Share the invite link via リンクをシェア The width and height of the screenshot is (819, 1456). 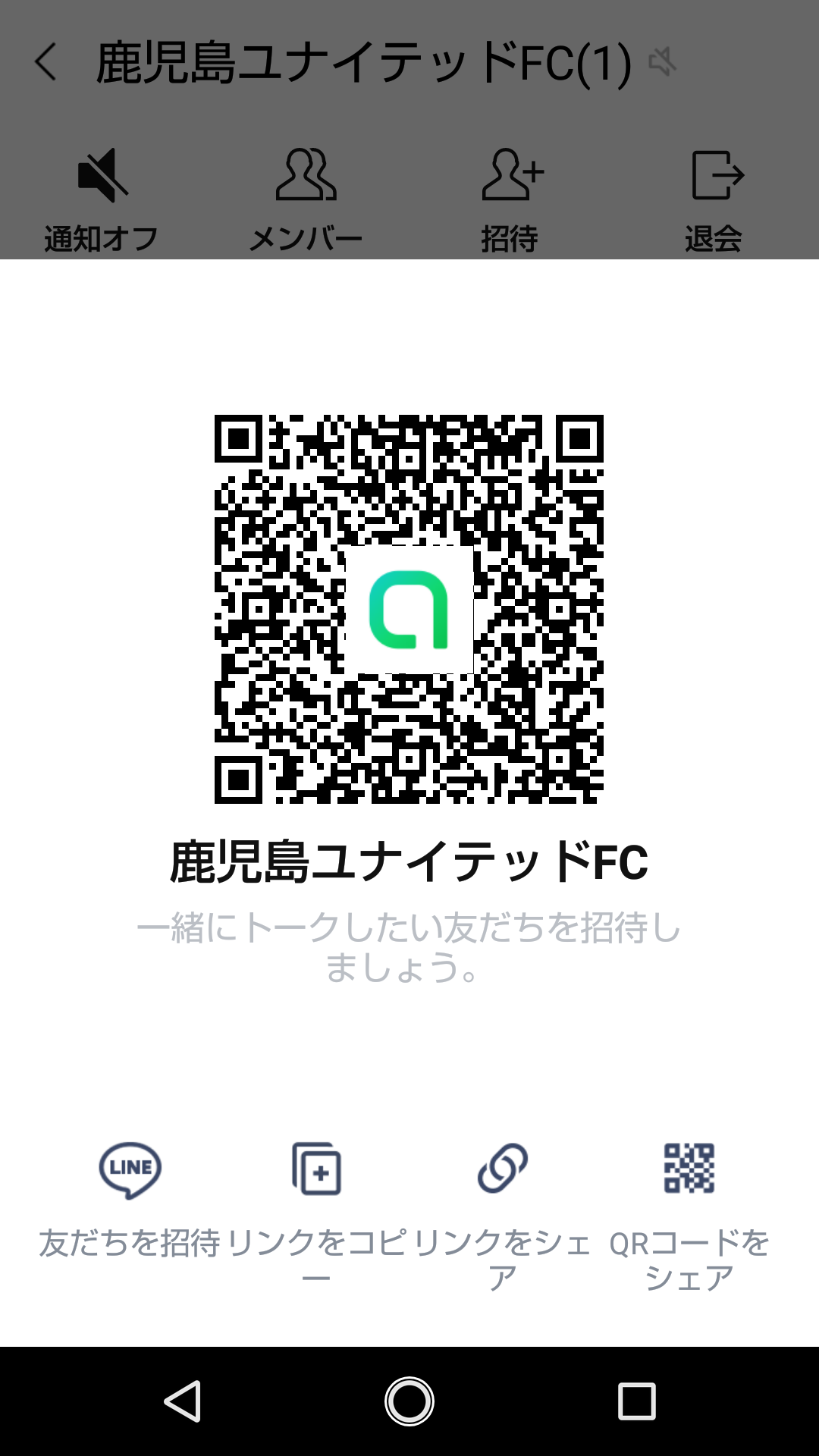point(502,1198)
